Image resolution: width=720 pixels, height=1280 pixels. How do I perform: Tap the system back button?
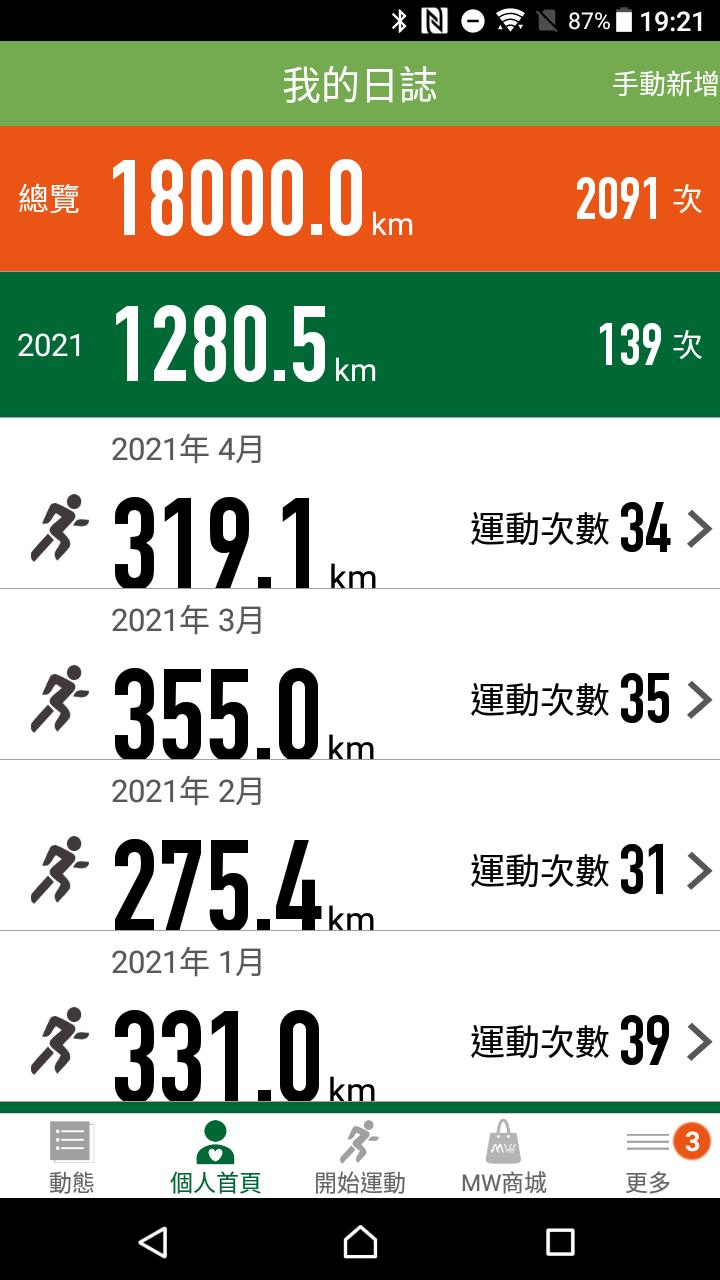[153, 1242]
